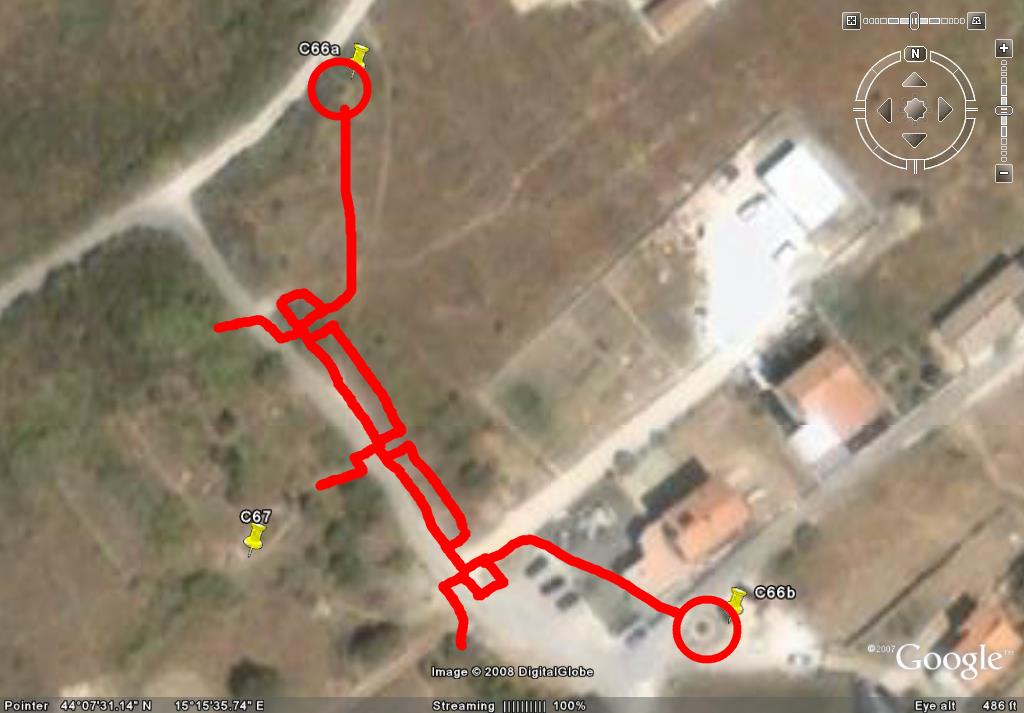Reset view to north with the N button
This screenshot has height=713, width=1024.
click(914, 54)
